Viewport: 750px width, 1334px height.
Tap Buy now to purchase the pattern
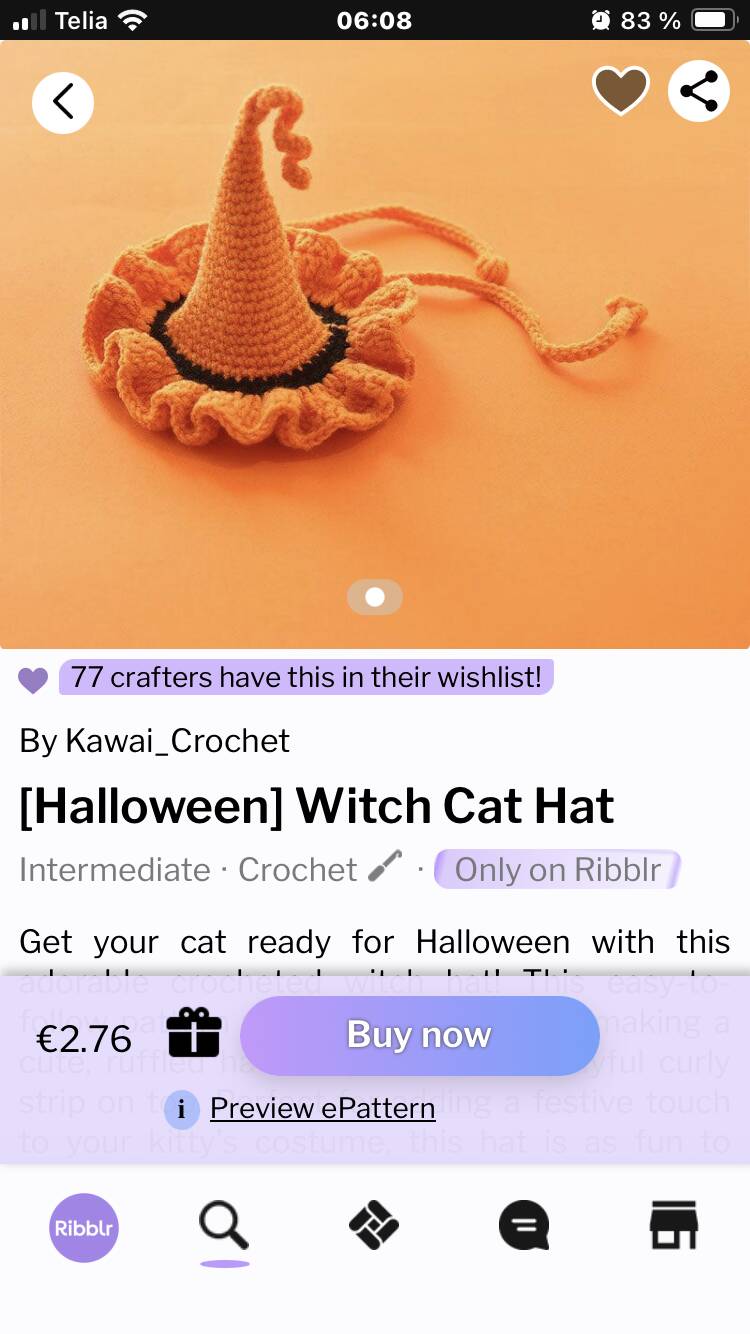(420, 1035)
